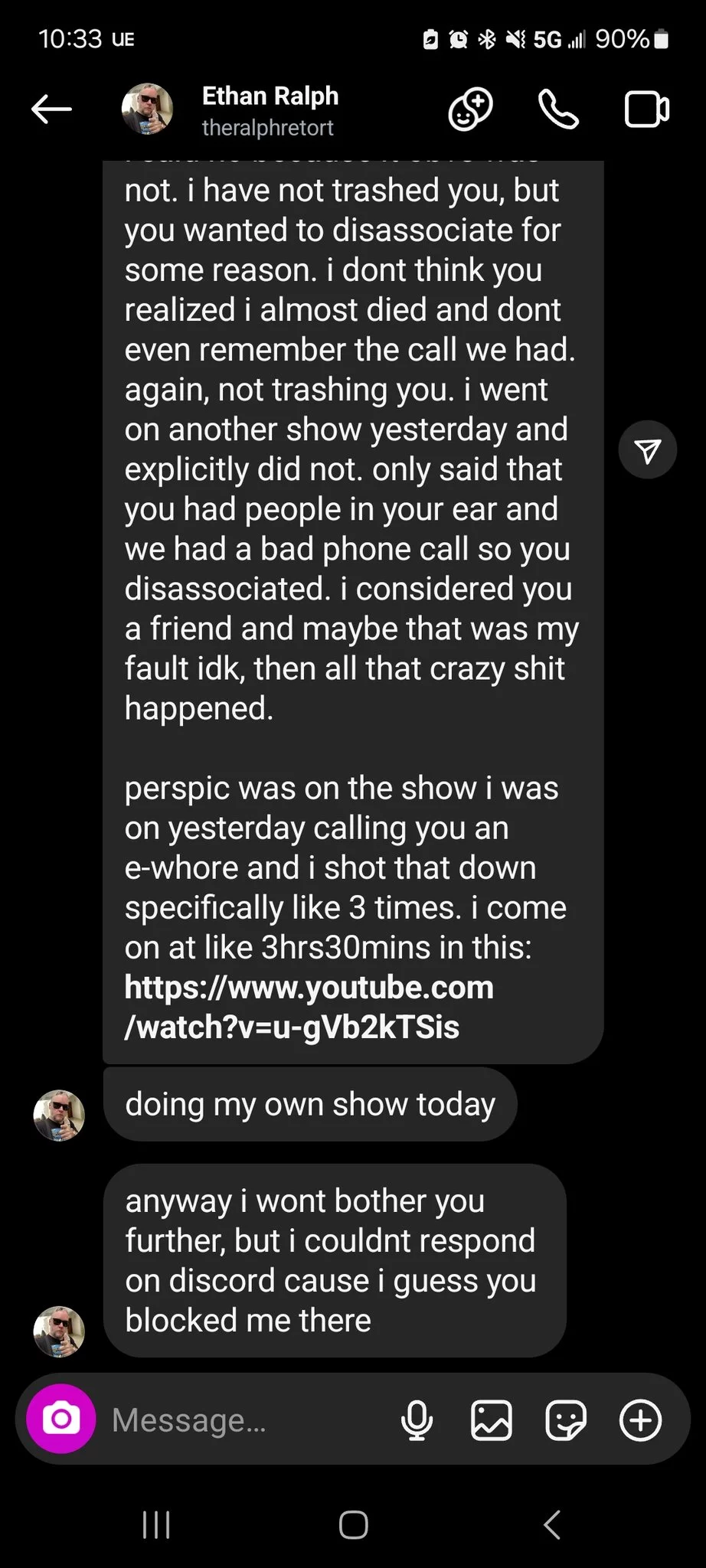Go back to the inbox with the arrow
The width and height of the screenshot is (706, 1568).
coord(51,109)
